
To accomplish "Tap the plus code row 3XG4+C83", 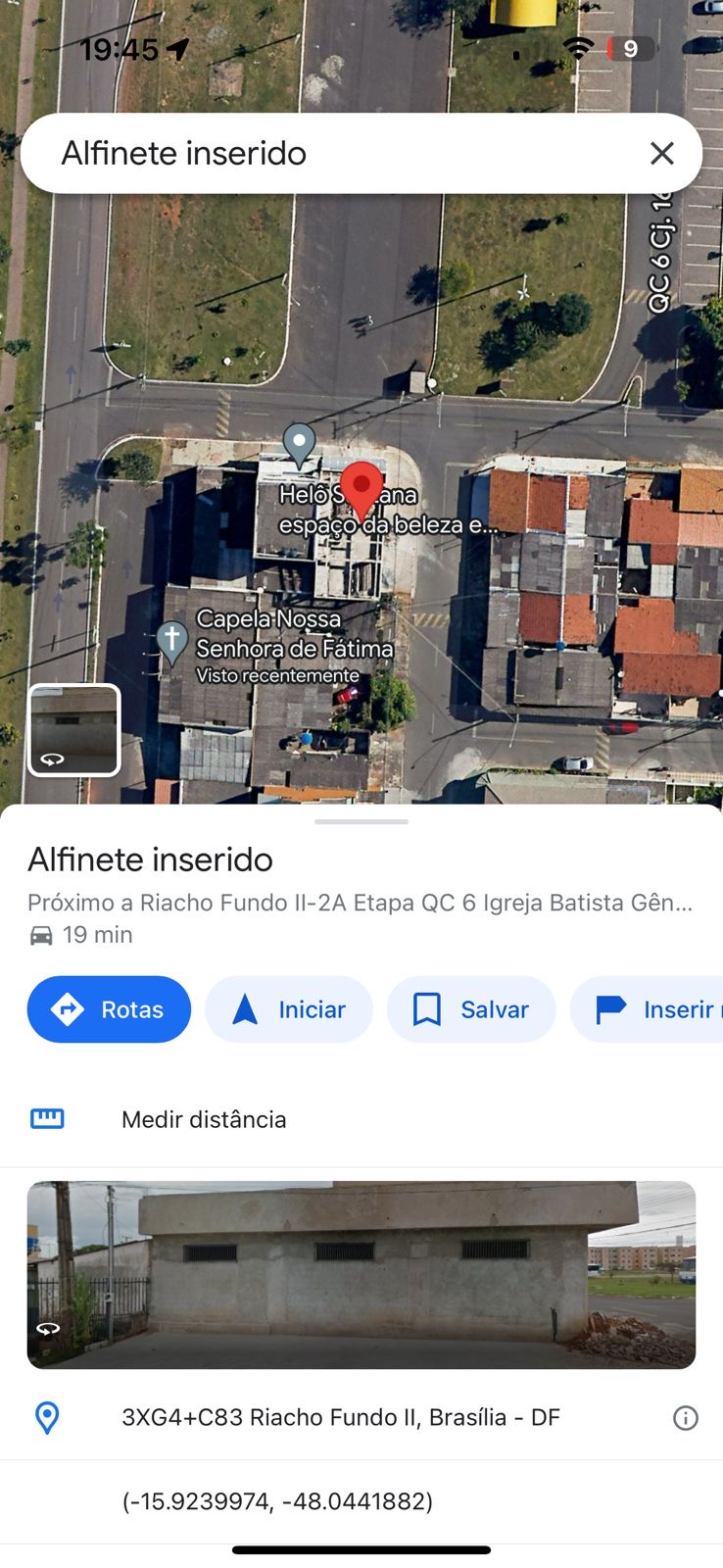I will 341,1417.
